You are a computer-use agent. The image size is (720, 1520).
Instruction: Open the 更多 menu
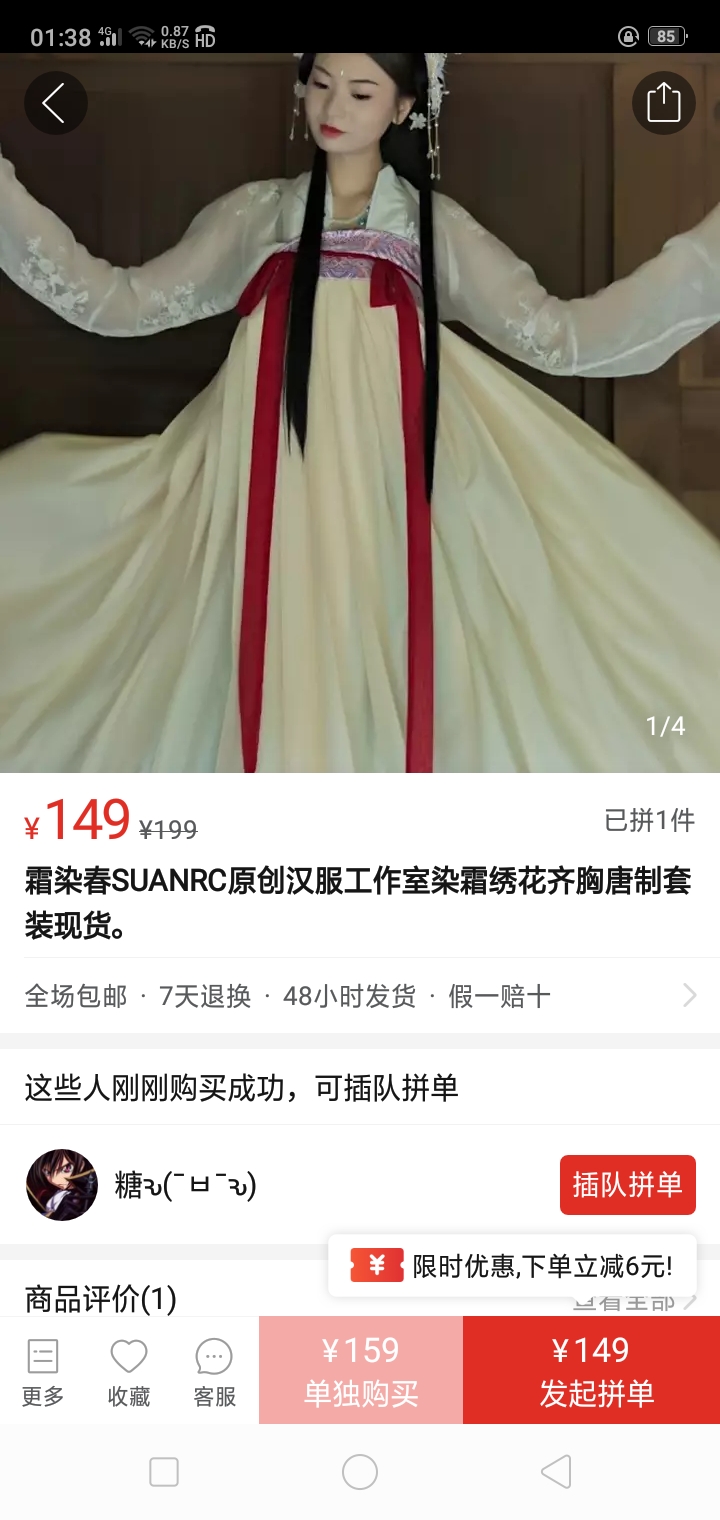(x=43, y=1371)
